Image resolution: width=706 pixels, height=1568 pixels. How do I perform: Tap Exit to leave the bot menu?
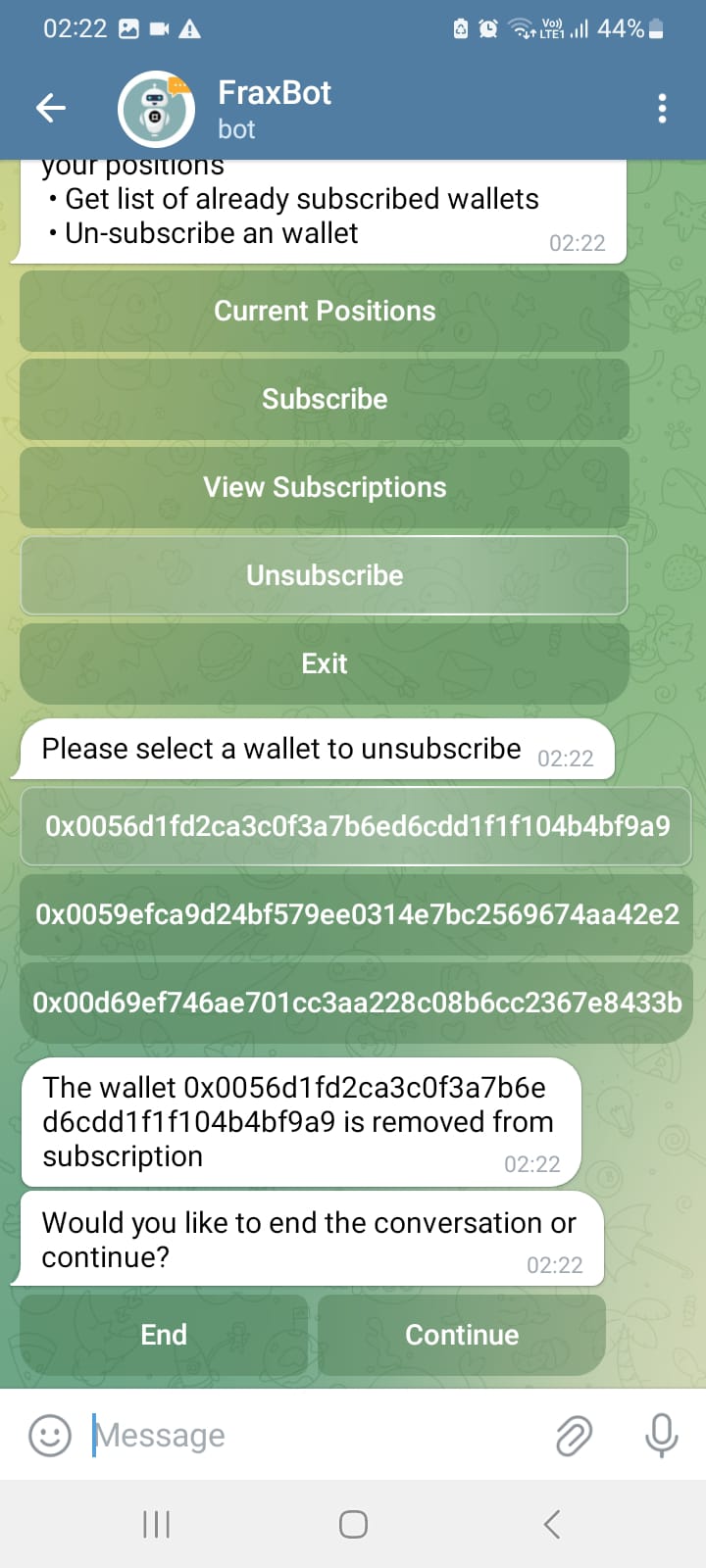[x=324, y=663]
